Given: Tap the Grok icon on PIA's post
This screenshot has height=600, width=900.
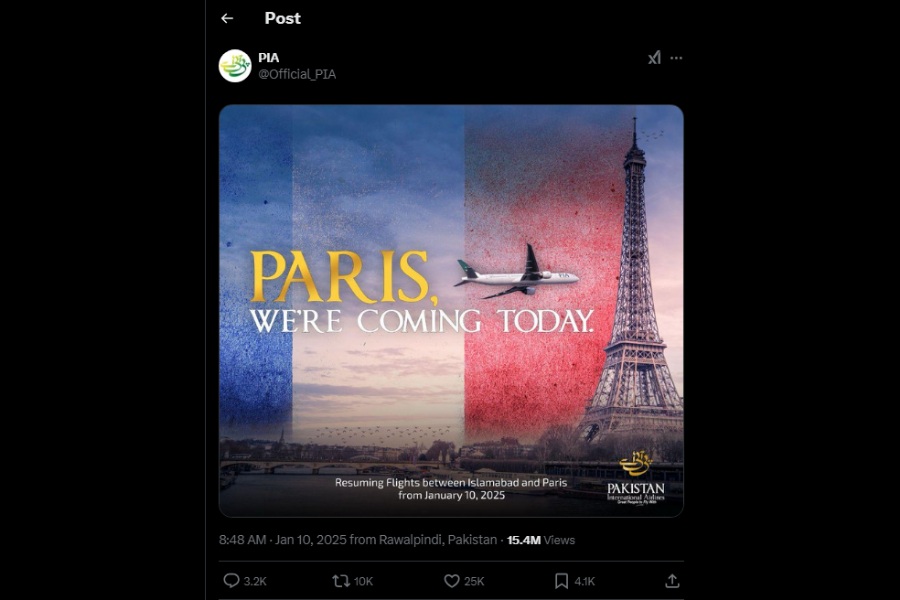Looking at the screenshot, I should point(654,58).
